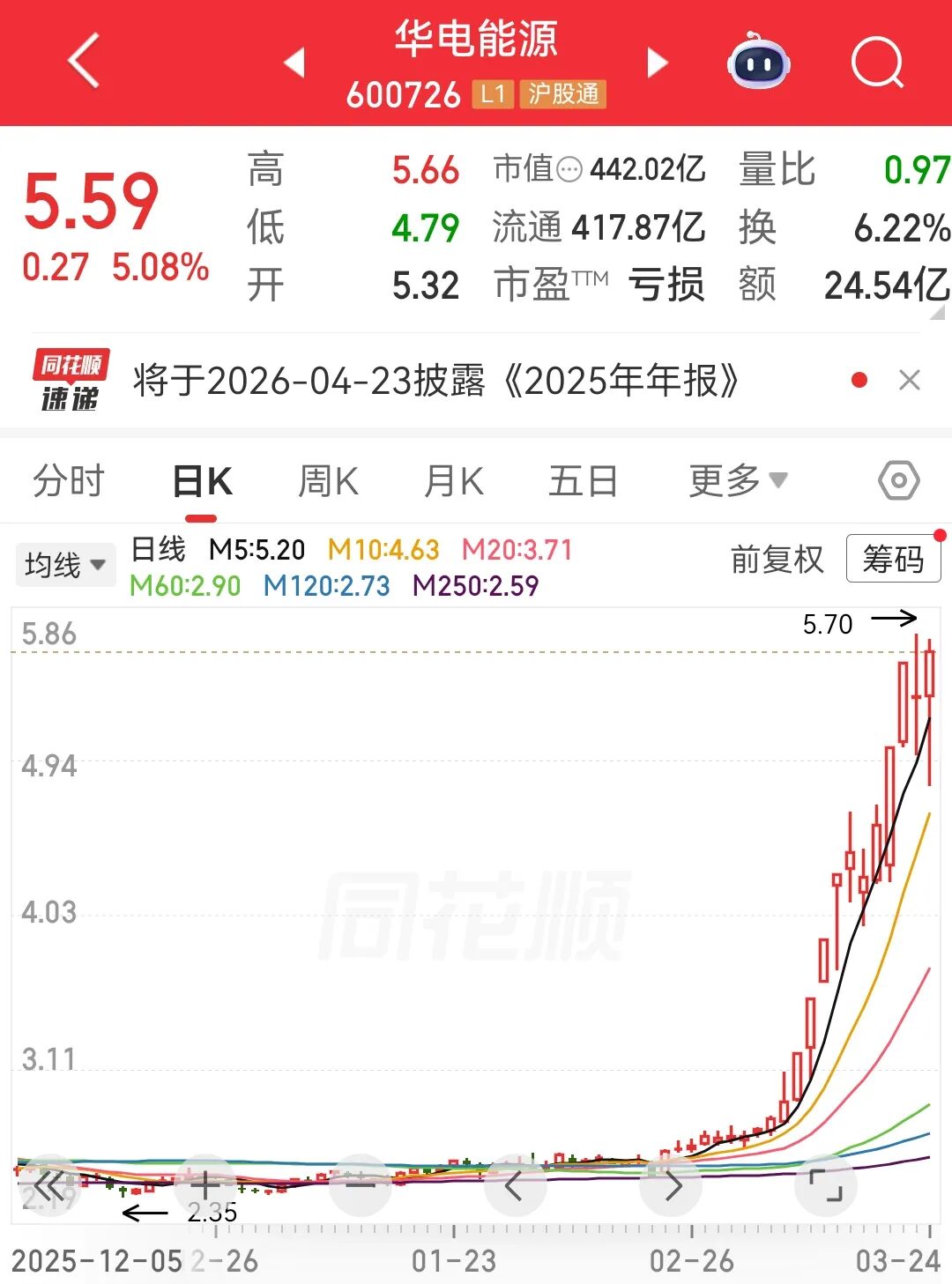Switch to the 分时 chart tab
The height and width of the screenshot is (1284, 952).
pyautogui.click(x=69, y=481)
